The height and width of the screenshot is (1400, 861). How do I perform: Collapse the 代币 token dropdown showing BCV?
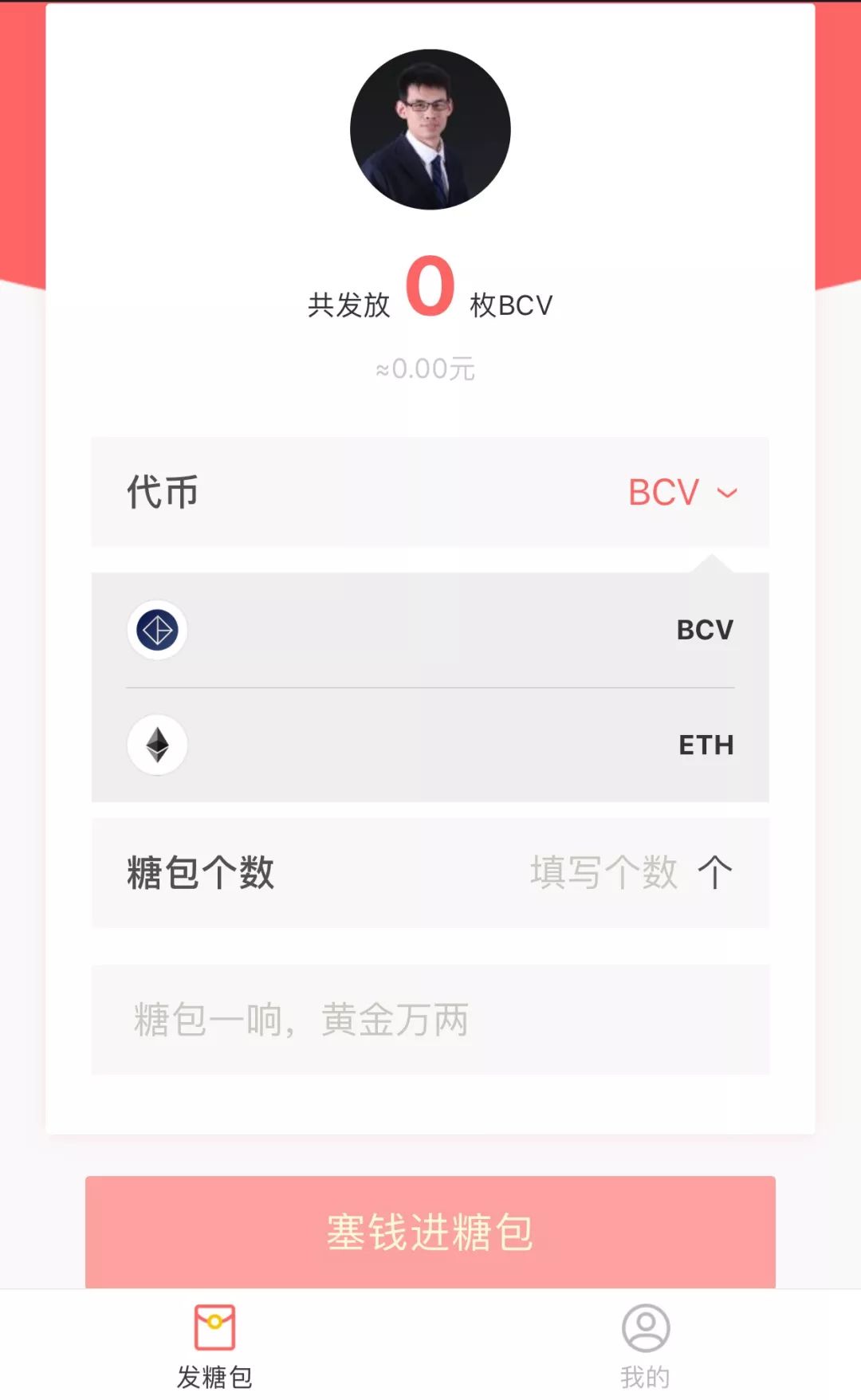click(x=682, y=492)
